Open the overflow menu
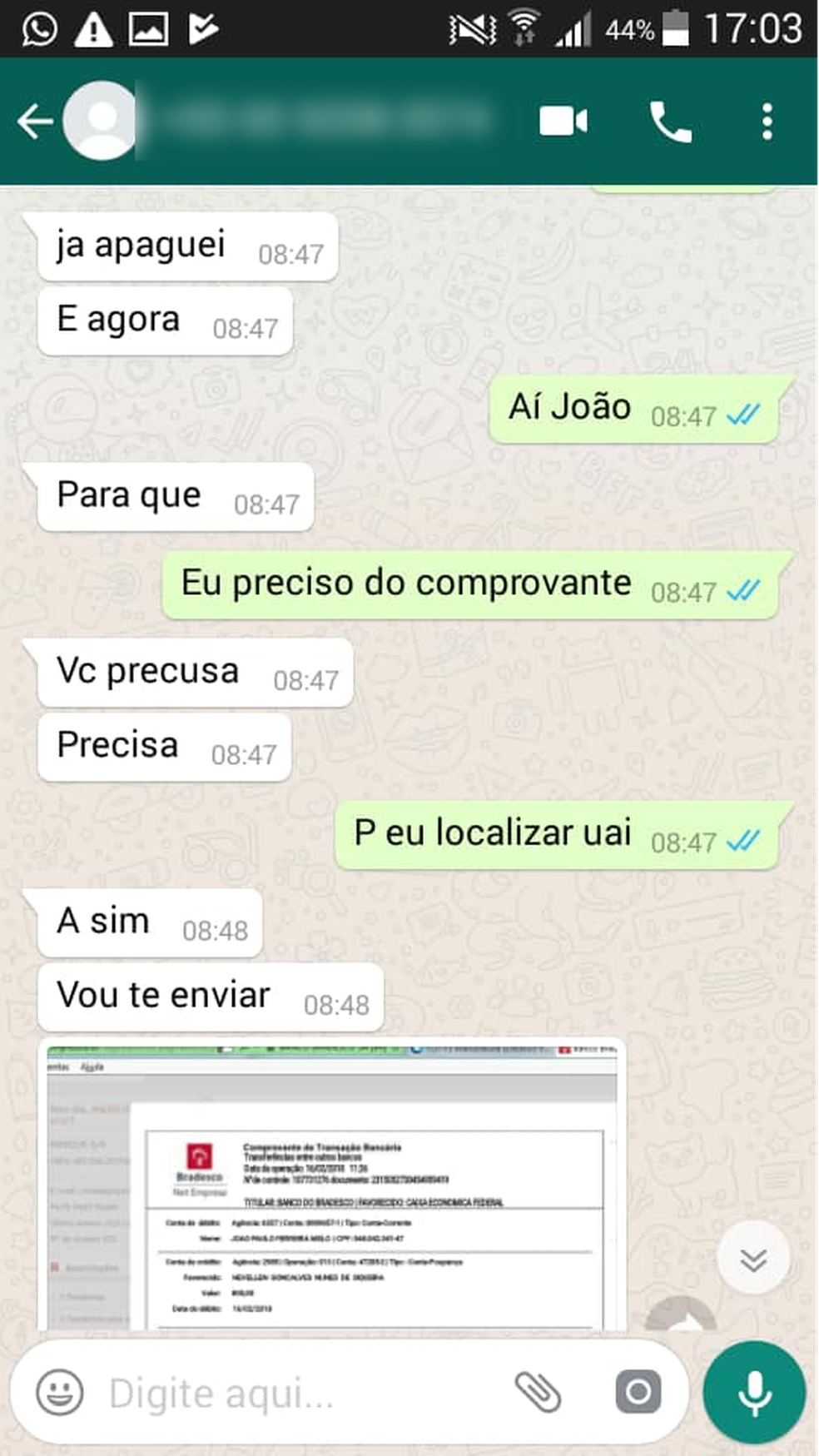819x1456 pixels. pos(767,122)
